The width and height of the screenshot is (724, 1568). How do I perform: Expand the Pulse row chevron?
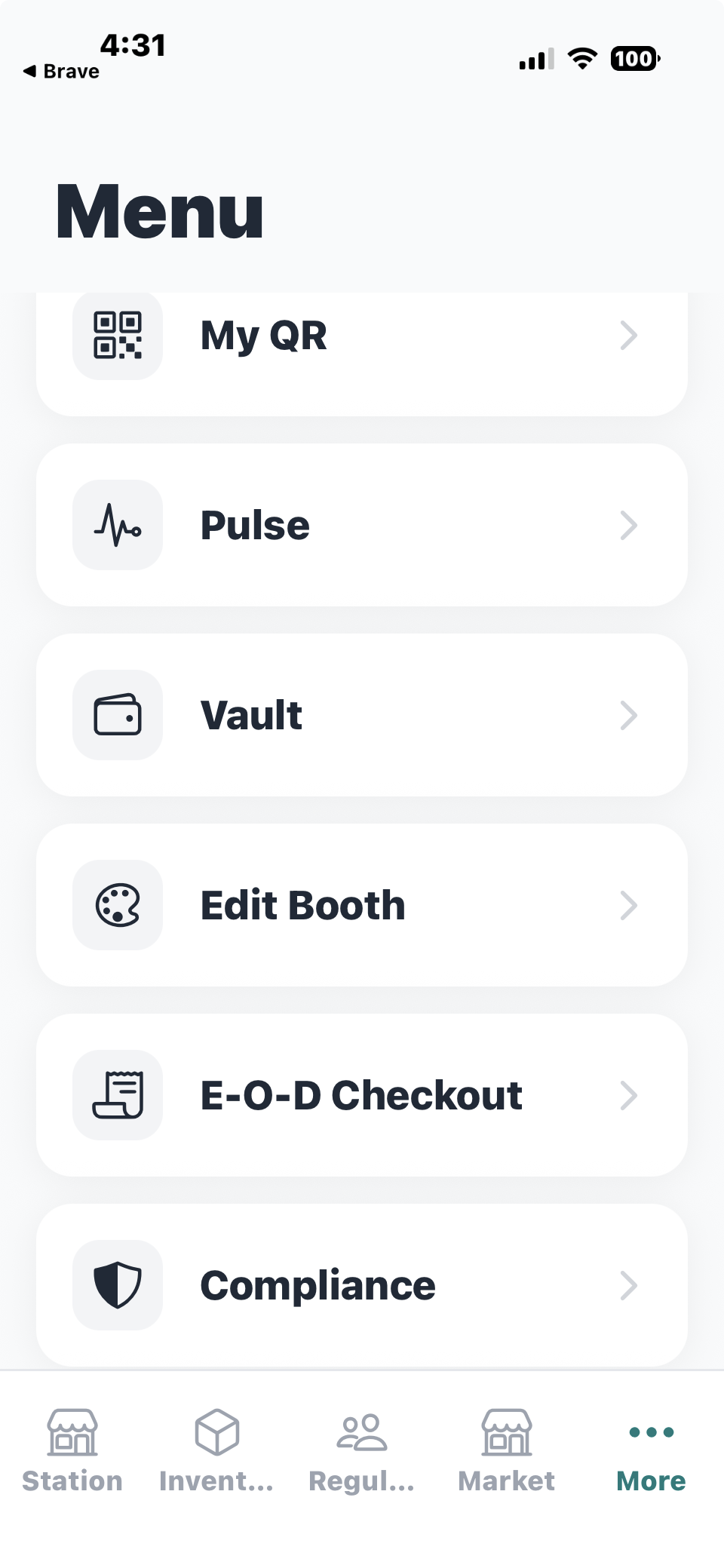[x=630, y=526]
